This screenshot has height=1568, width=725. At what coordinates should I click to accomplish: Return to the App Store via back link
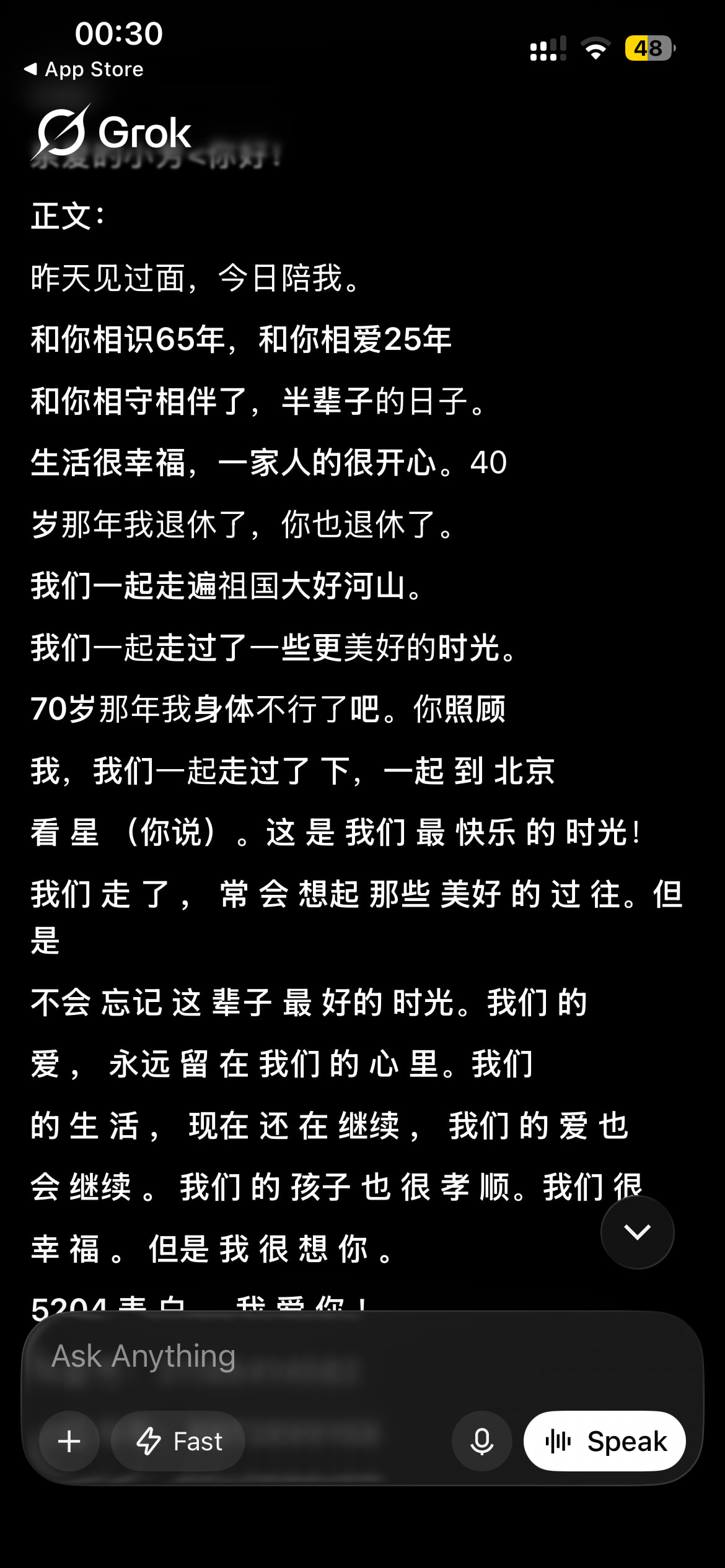click(84, 69)
